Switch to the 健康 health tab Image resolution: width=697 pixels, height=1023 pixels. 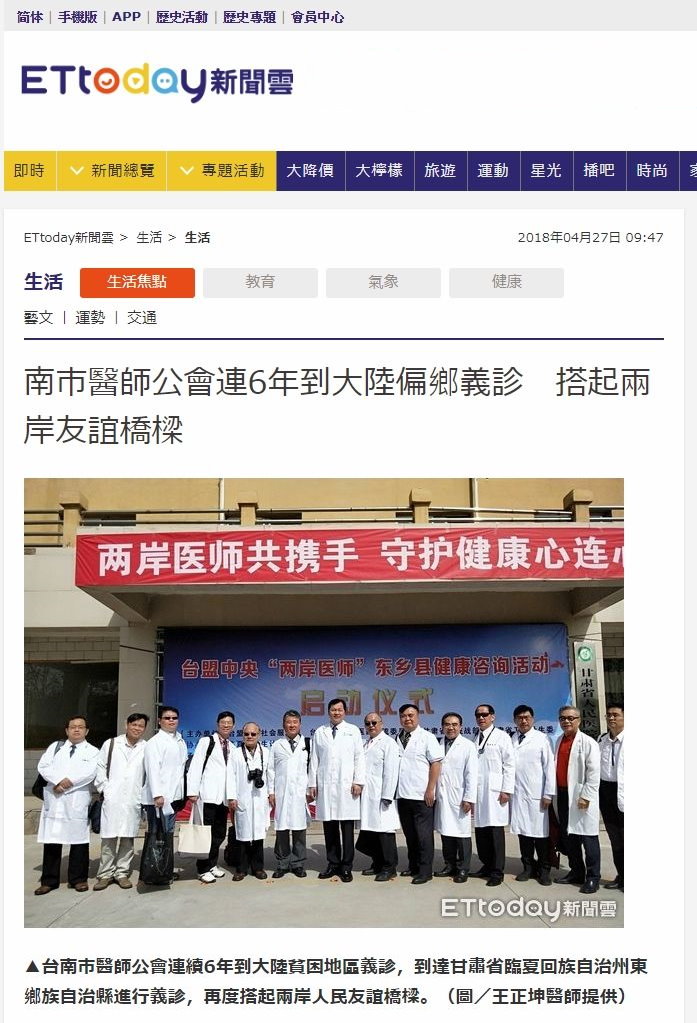tap(506, 283)
